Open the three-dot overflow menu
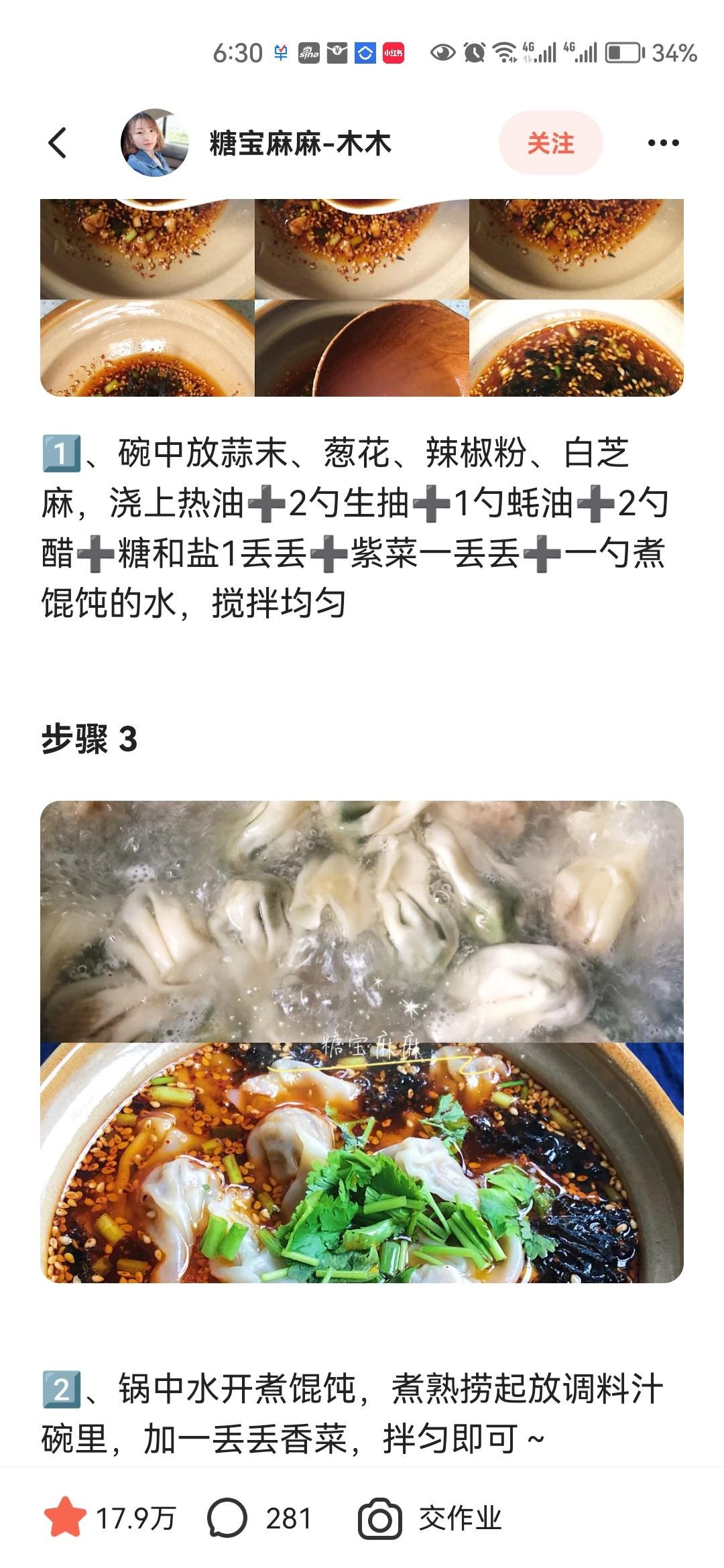Viewport: 724px width, 1568px height. tap(663, 143)
